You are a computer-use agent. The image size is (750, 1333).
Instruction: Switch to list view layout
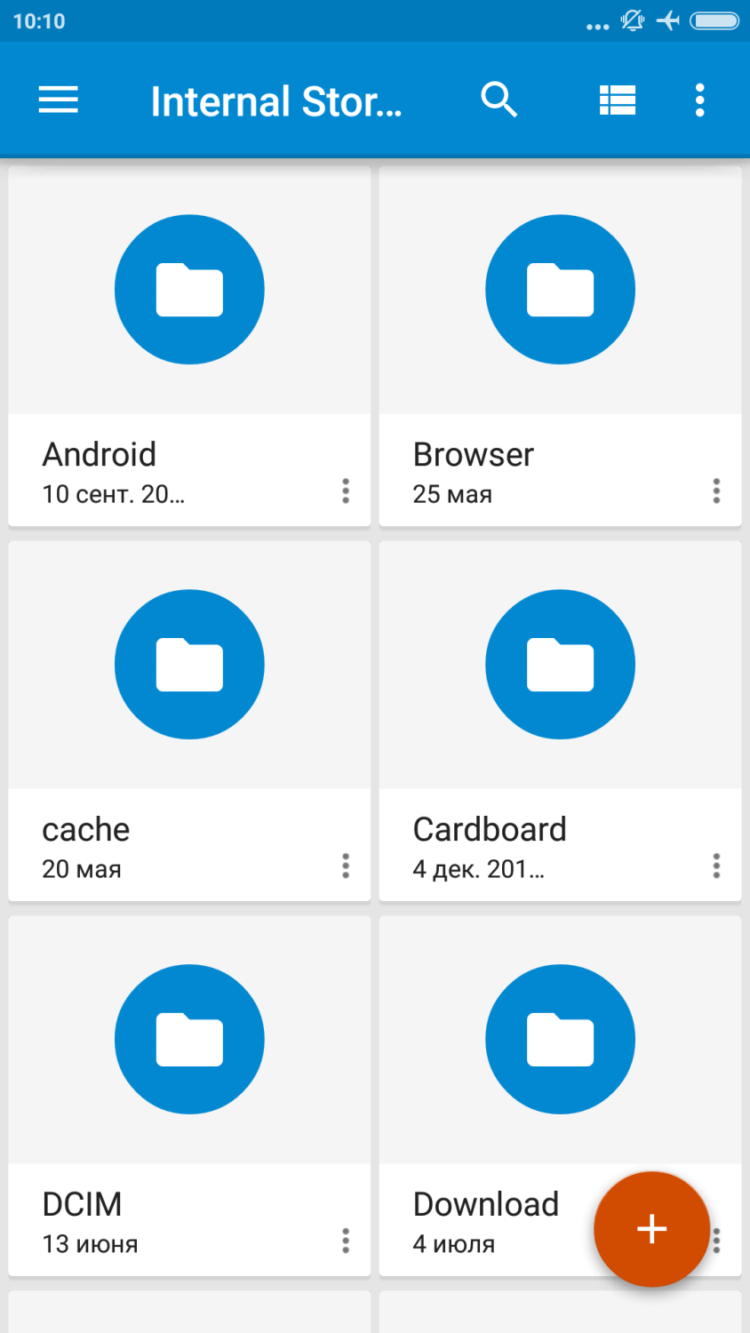pos(617,100)
